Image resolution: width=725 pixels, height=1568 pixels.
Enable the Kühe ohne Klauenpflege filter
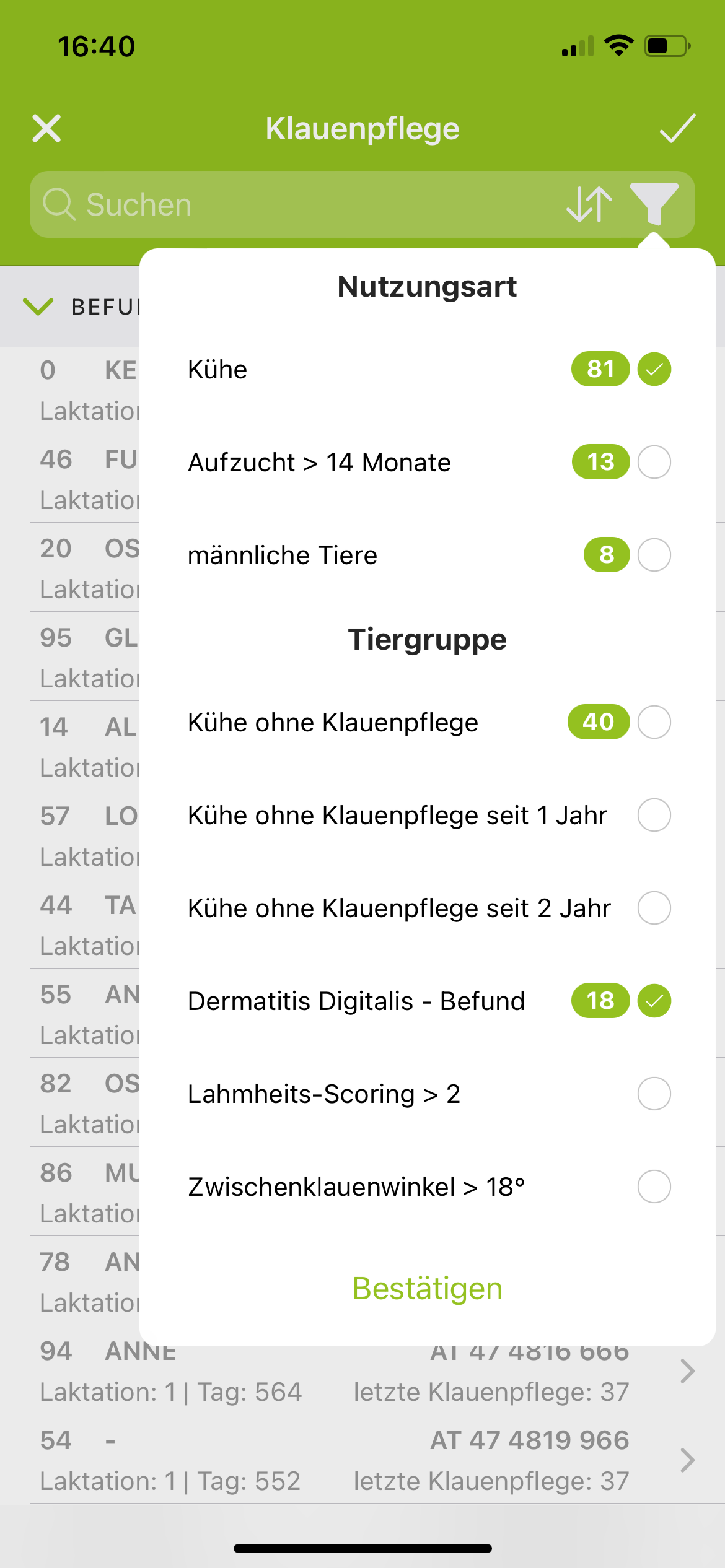pyautogui.click(x=654, y=722)
